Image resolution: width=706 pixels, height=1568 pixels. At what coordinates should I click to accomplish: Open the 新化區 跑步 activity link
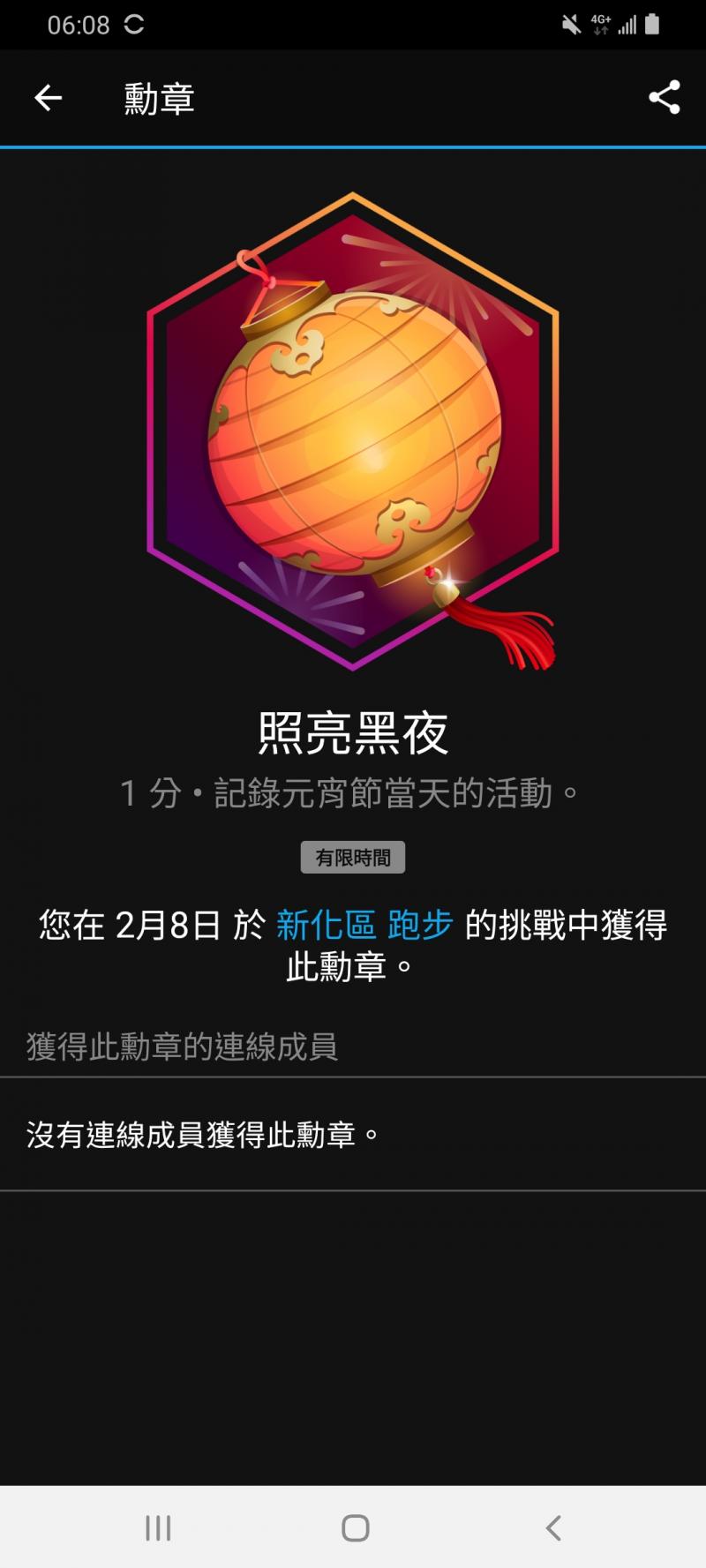(x=364, y=926)
